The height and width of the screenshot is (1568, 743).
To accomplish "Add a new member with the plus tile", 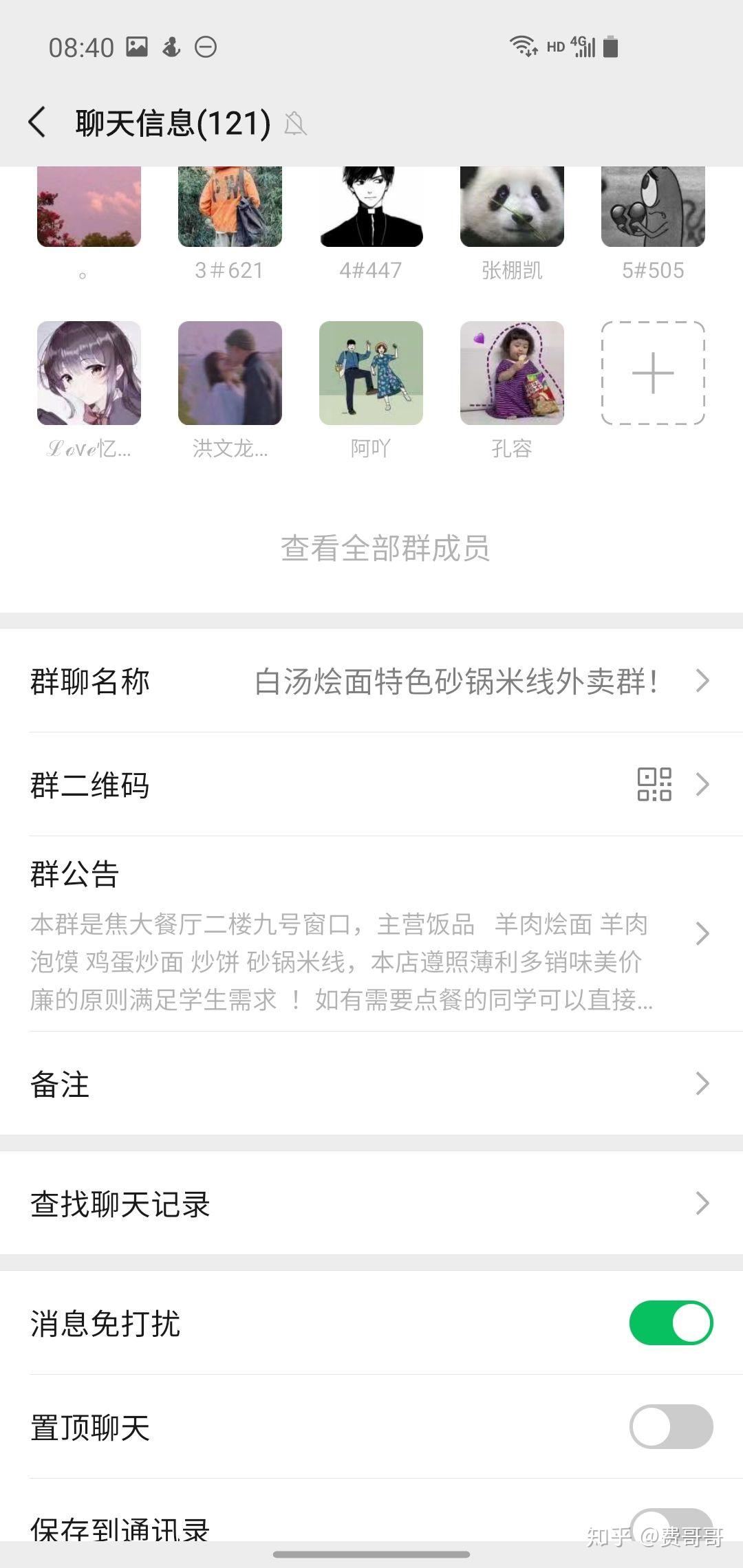I will click(652, 373).
